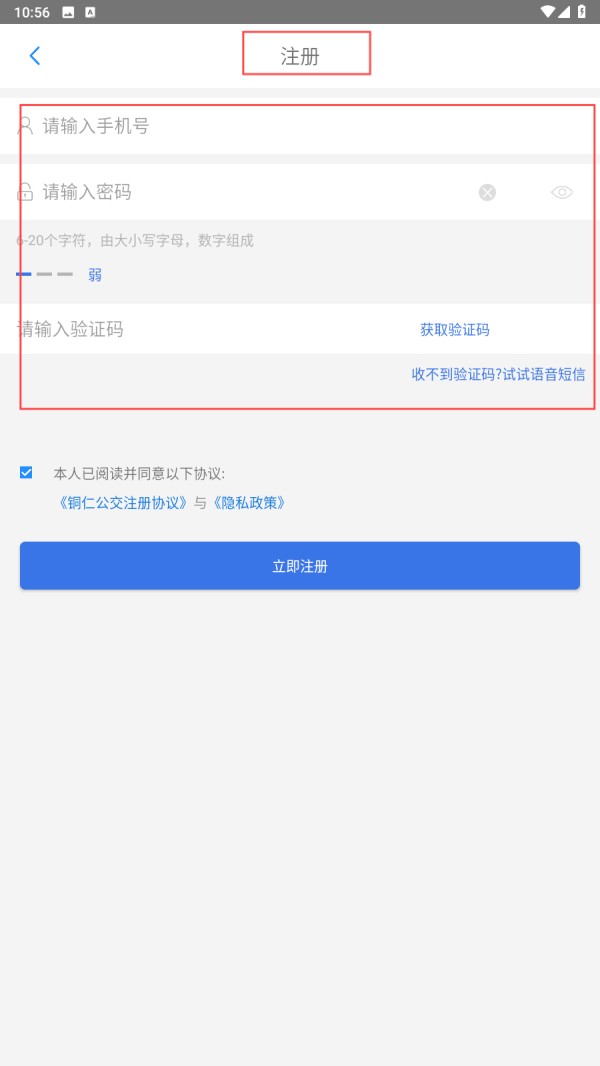Open the 《隐私政策》 link

click(x=248, y=503)
